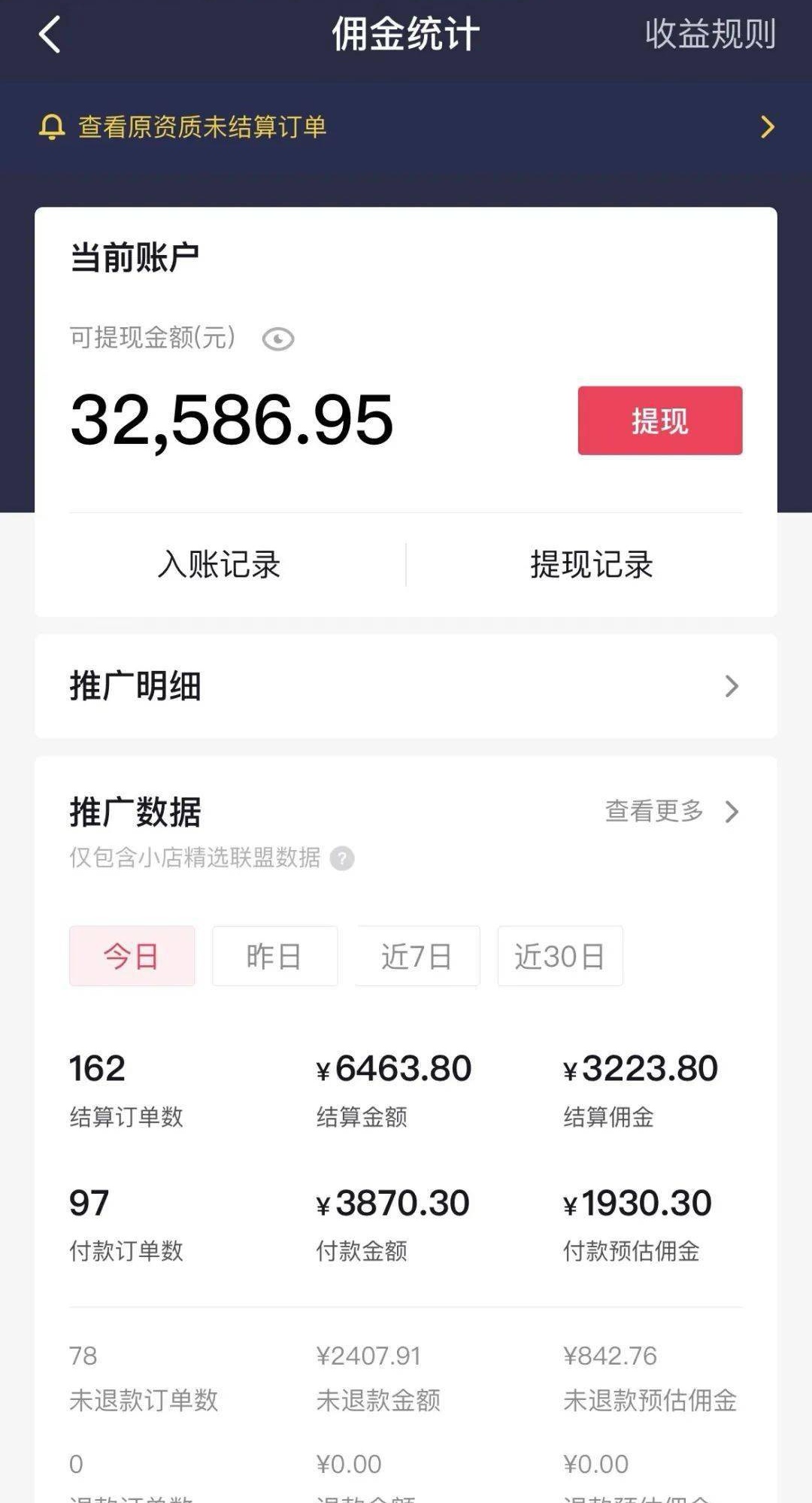Open the 推广明细 row
Viewport: 812px width, 1503px height.
(x=406, y=686)
